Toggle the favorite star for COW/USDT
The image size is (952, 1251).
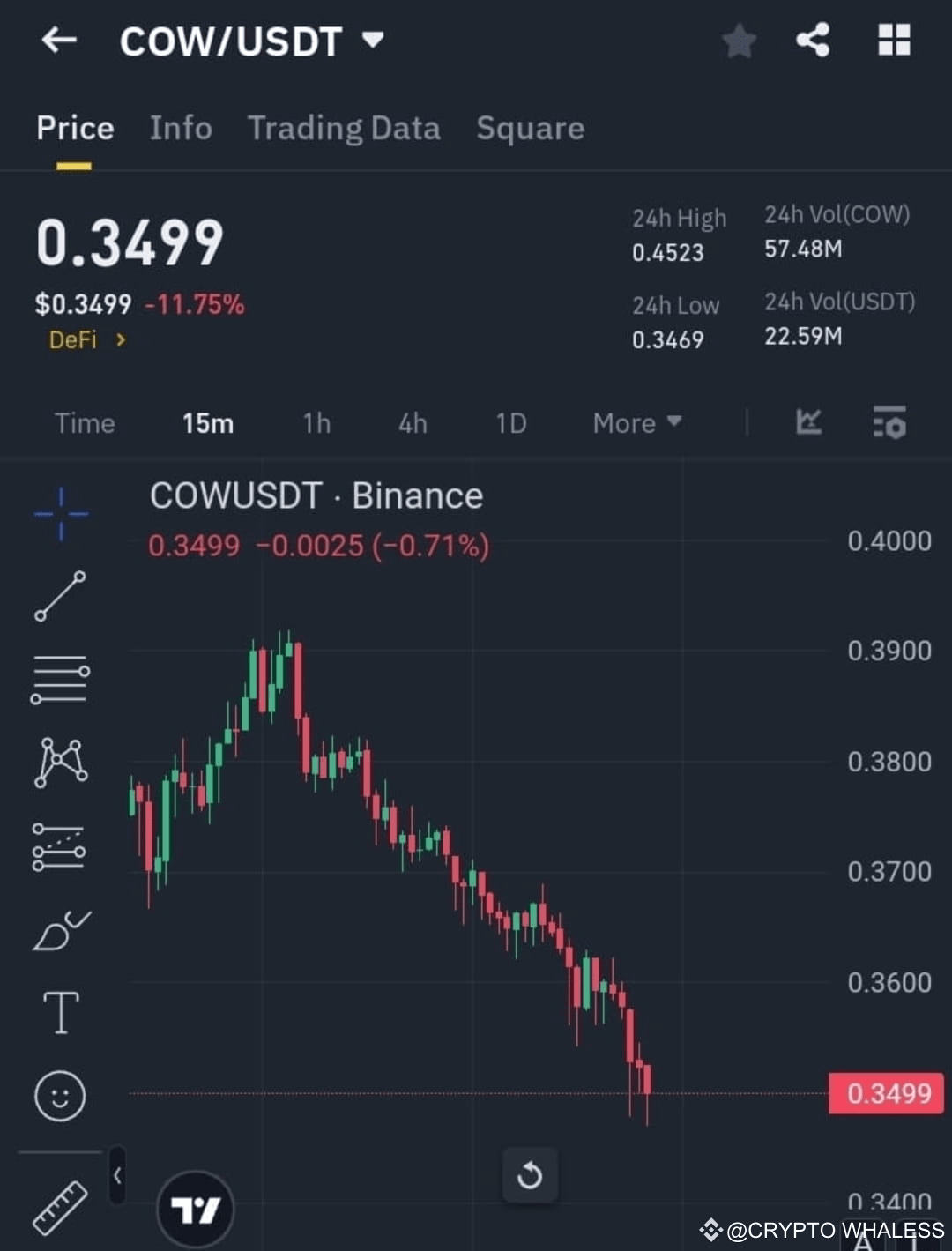[739, 41]
